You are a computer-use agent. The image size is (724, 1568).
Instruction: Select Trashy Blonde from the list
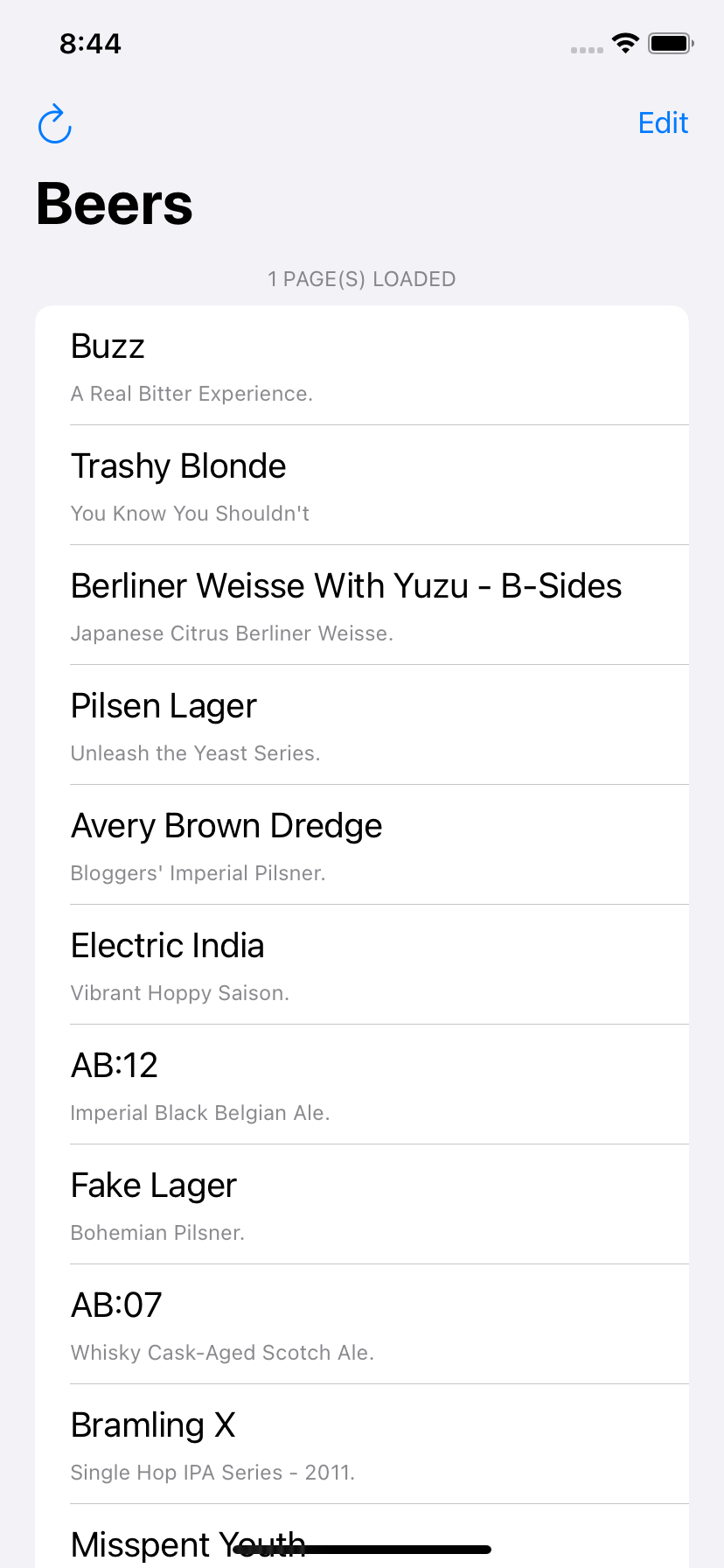pyautogui.click(x=362, y=486)
